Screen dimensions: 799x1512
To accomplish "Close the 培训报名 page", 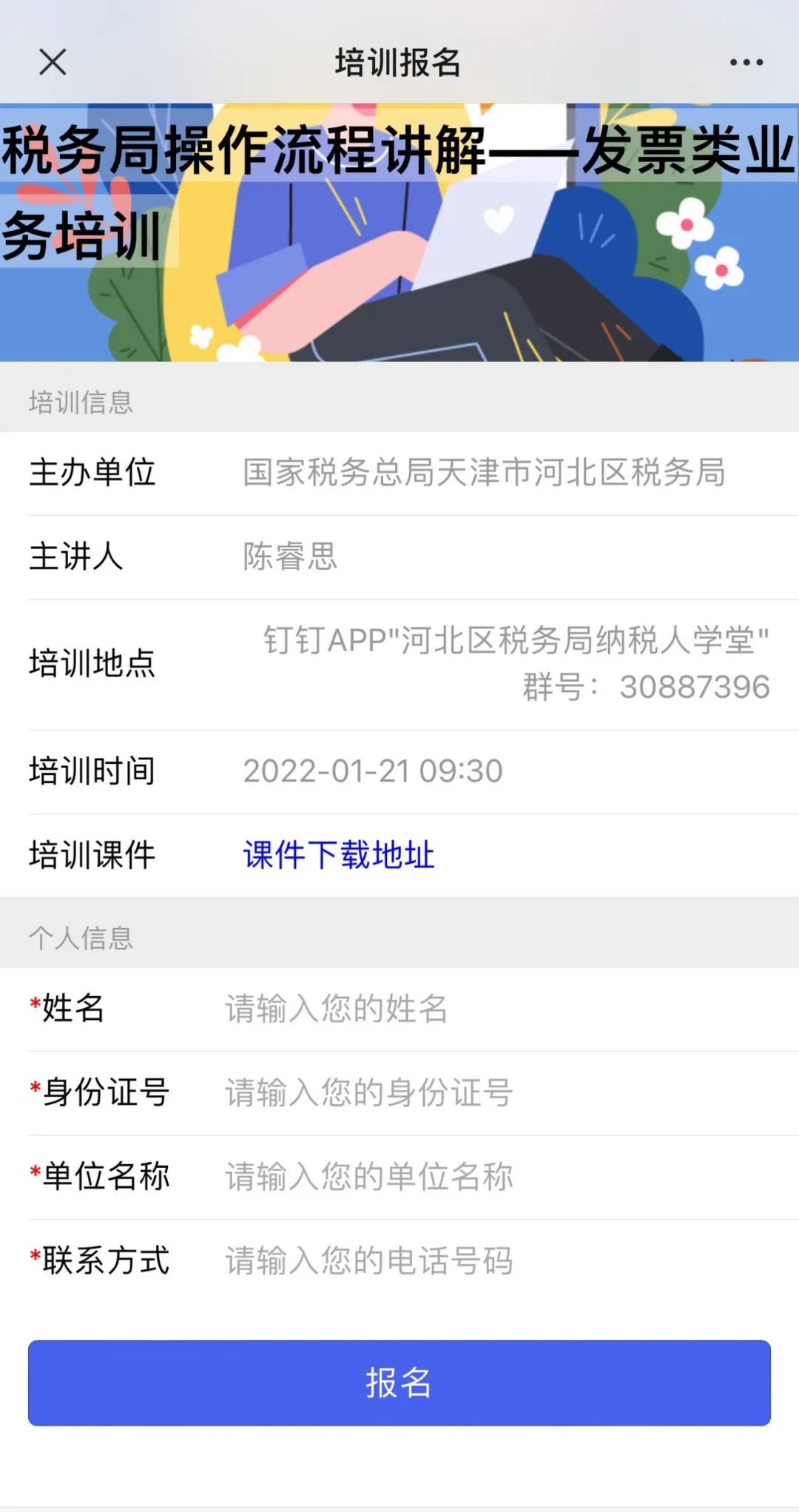I will [53, 62].
